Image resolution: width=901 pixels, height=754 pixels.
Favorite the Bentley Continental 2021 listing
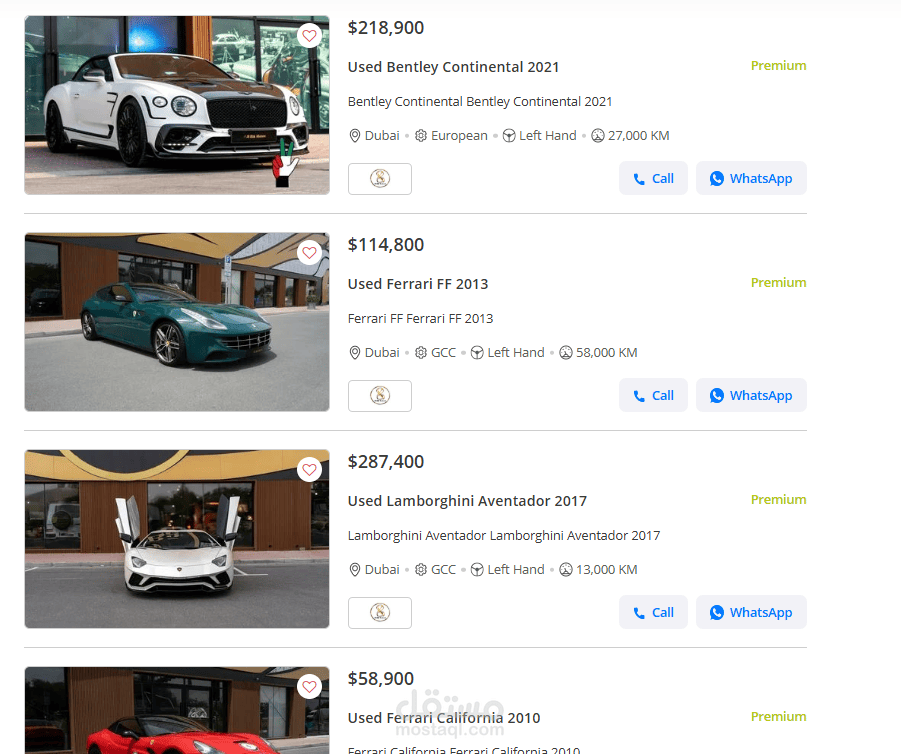coord(309,36)
